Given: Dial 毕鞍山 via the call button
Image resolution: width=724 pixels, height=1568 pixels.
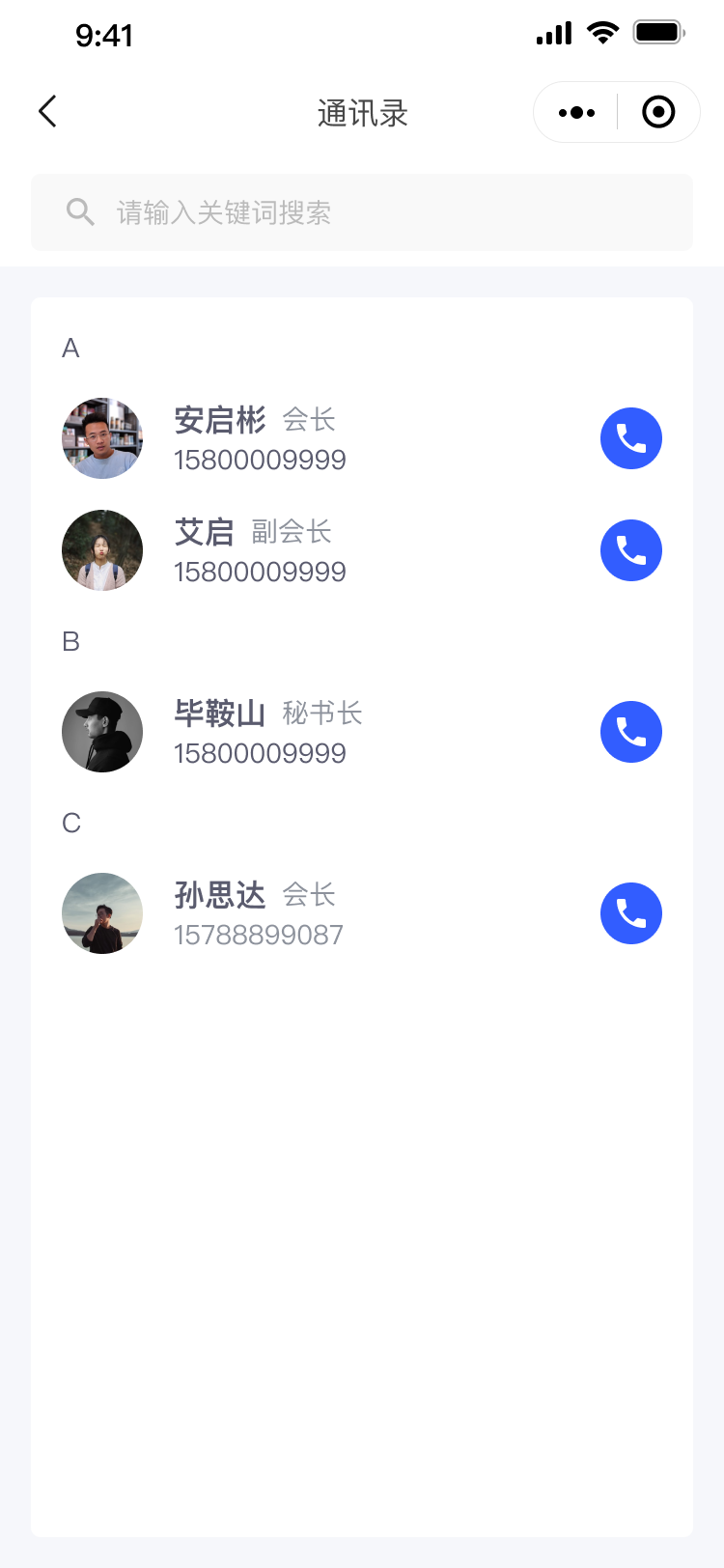Looking at the screenshot, I should pos(631,732).
